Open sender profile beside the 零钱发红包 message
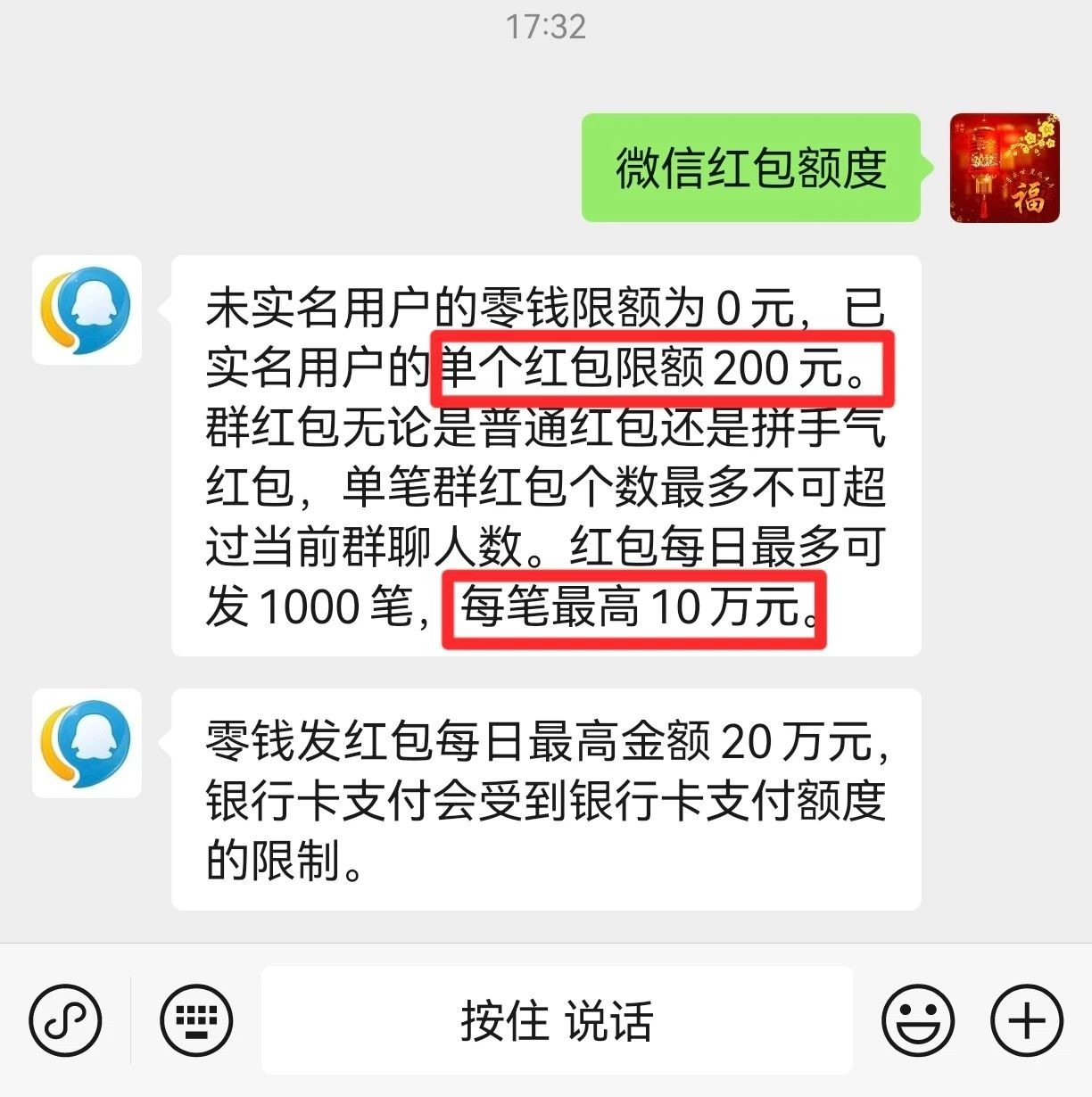The image size is (1092, 1097). (87, 743)
